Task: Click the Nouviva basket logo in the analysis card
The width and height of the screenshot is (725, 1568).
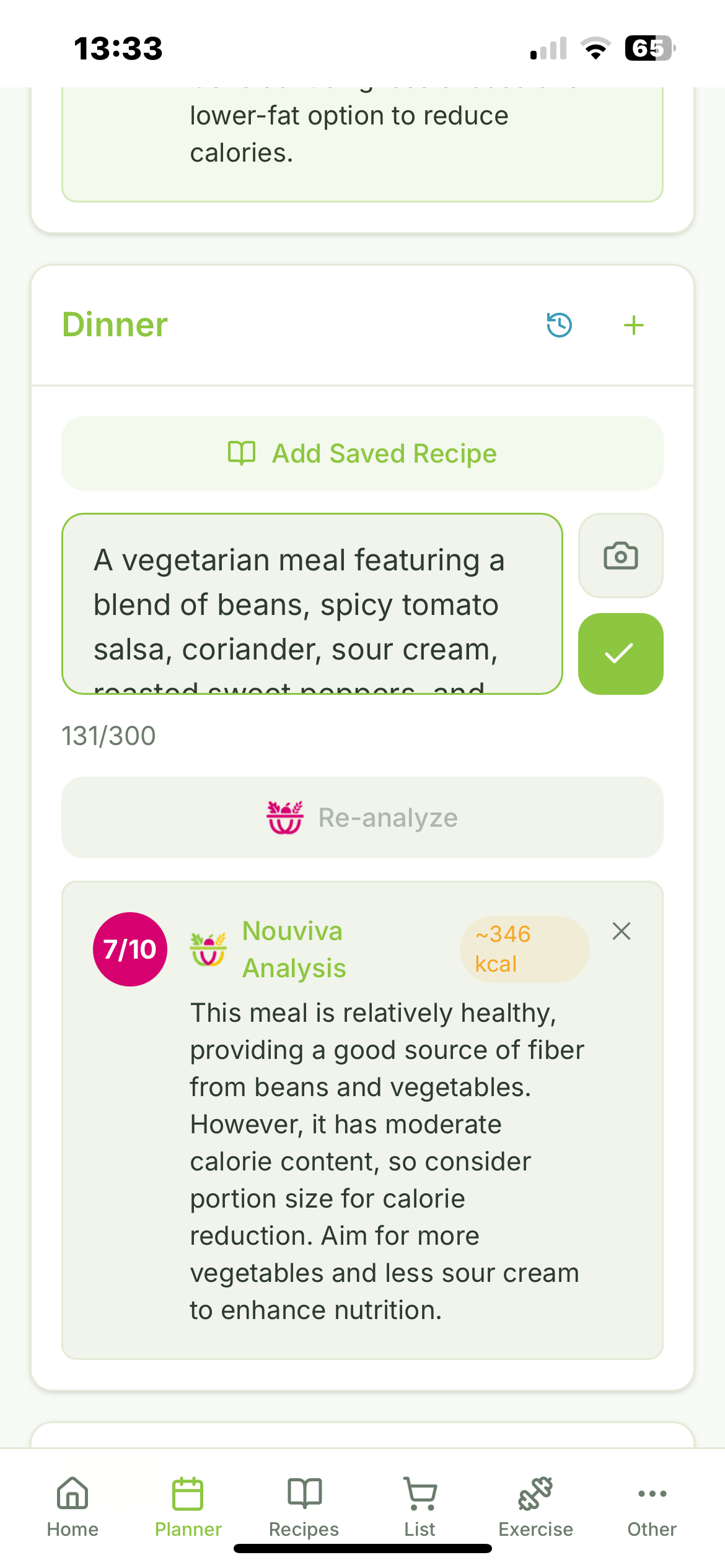Action: click(x=209, y=949)
